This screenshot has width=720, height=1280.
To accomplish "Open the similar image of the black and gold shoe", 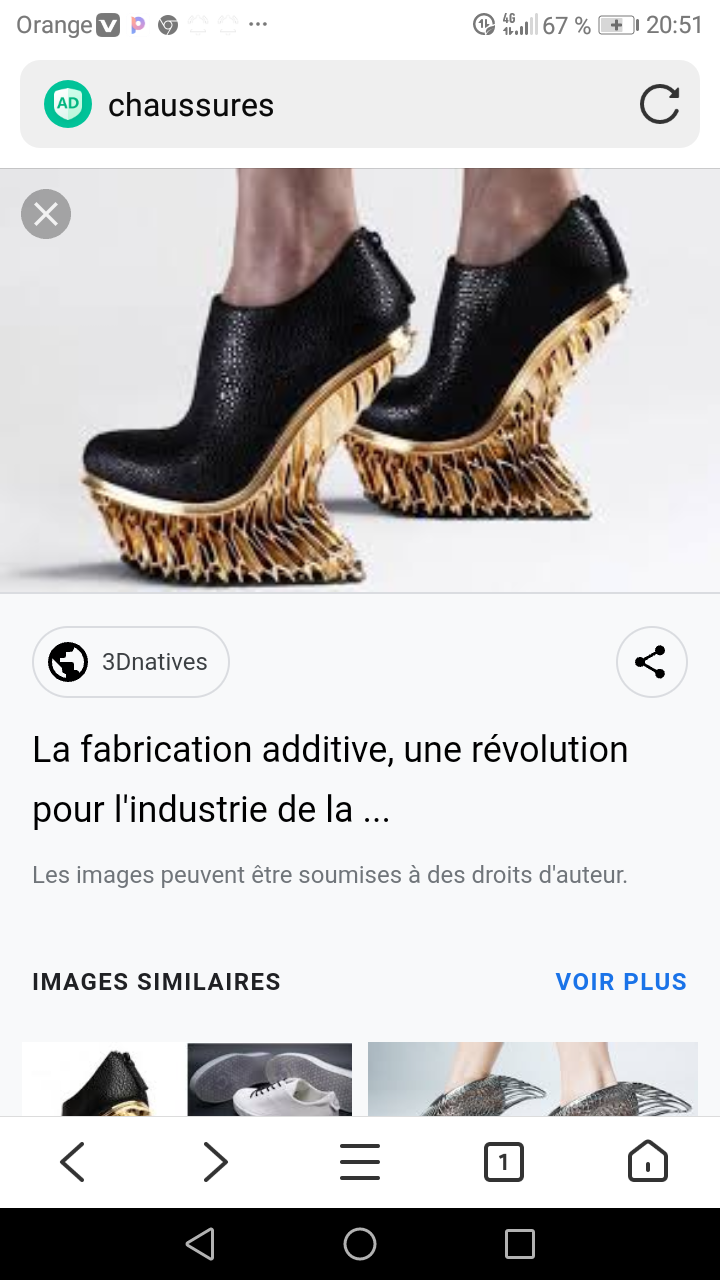I will coord(104,1080).
